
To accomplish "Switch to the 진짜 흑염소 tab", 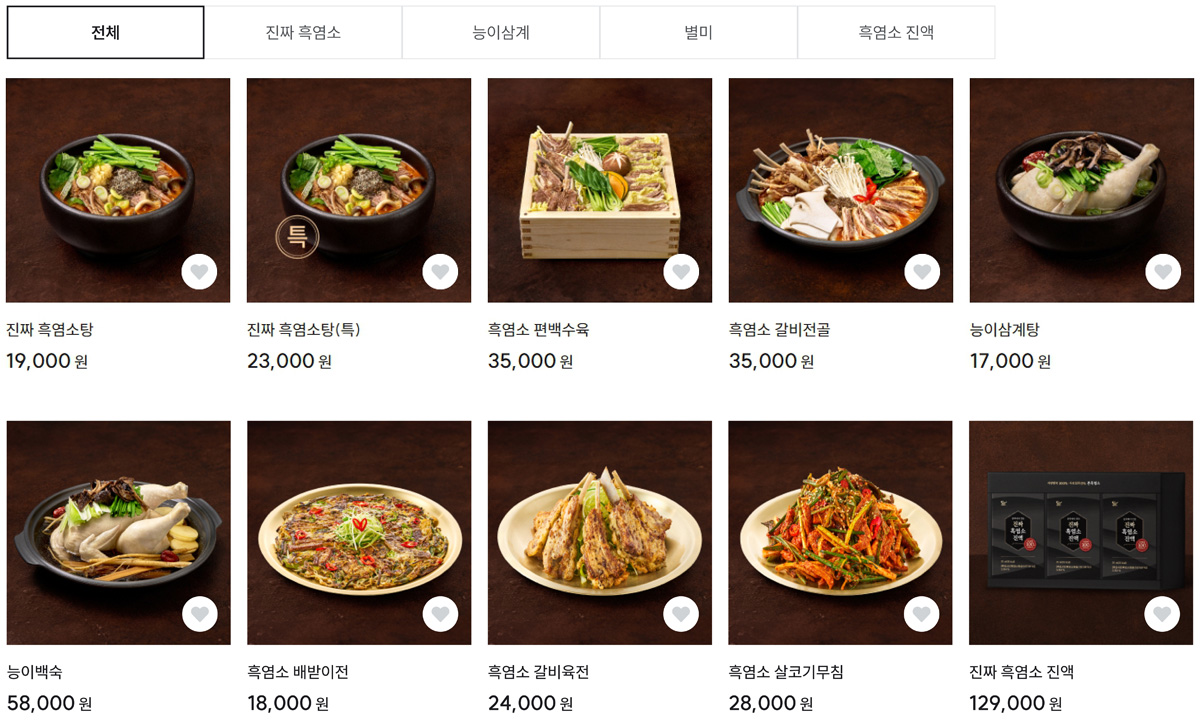I will (x=303, y=32).
